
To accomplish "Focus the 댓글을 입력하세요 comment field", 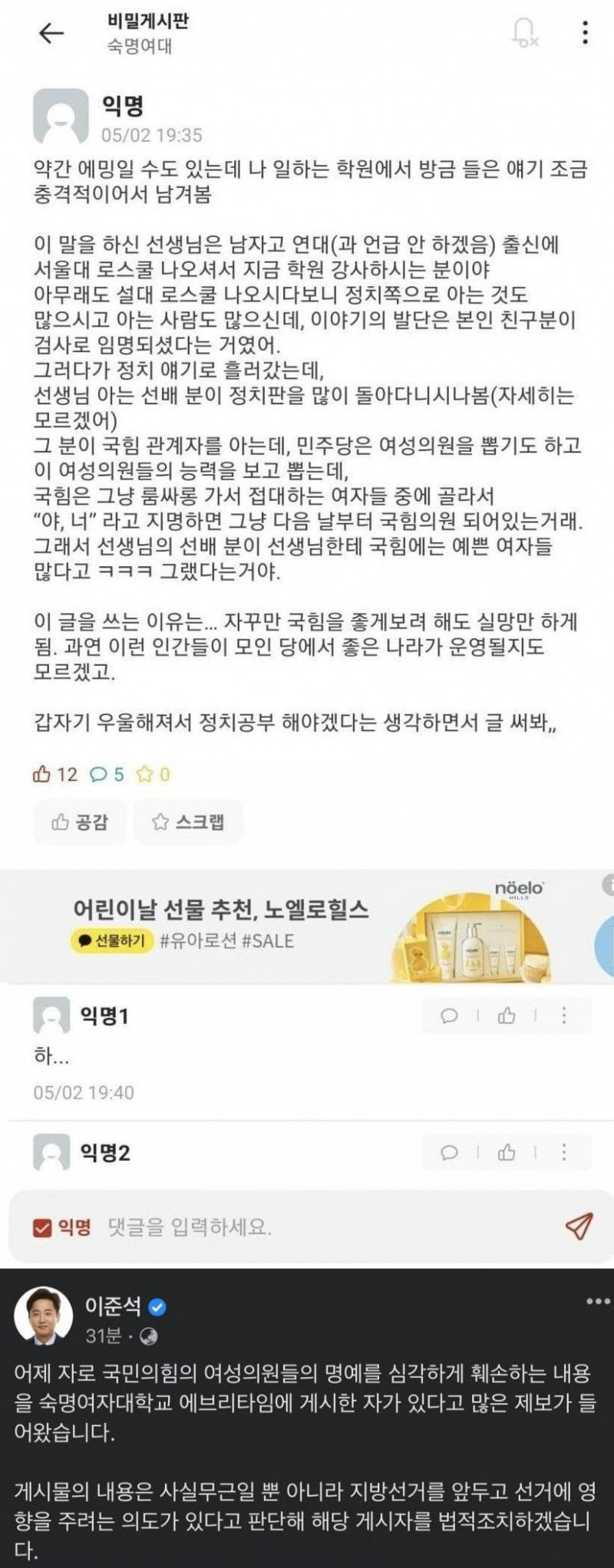I will tap(307, 1227).
